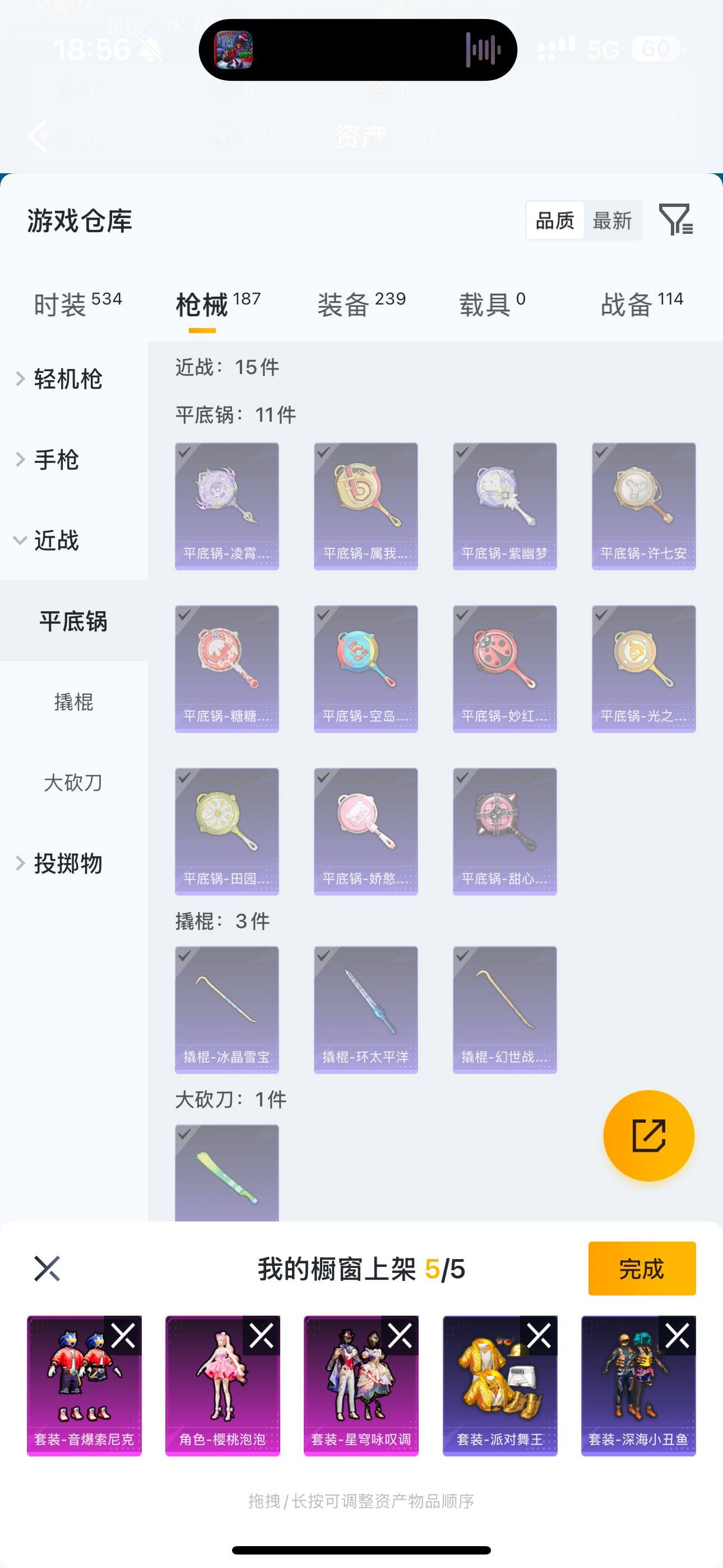Select the 大砍刀 machete item

226,1175
